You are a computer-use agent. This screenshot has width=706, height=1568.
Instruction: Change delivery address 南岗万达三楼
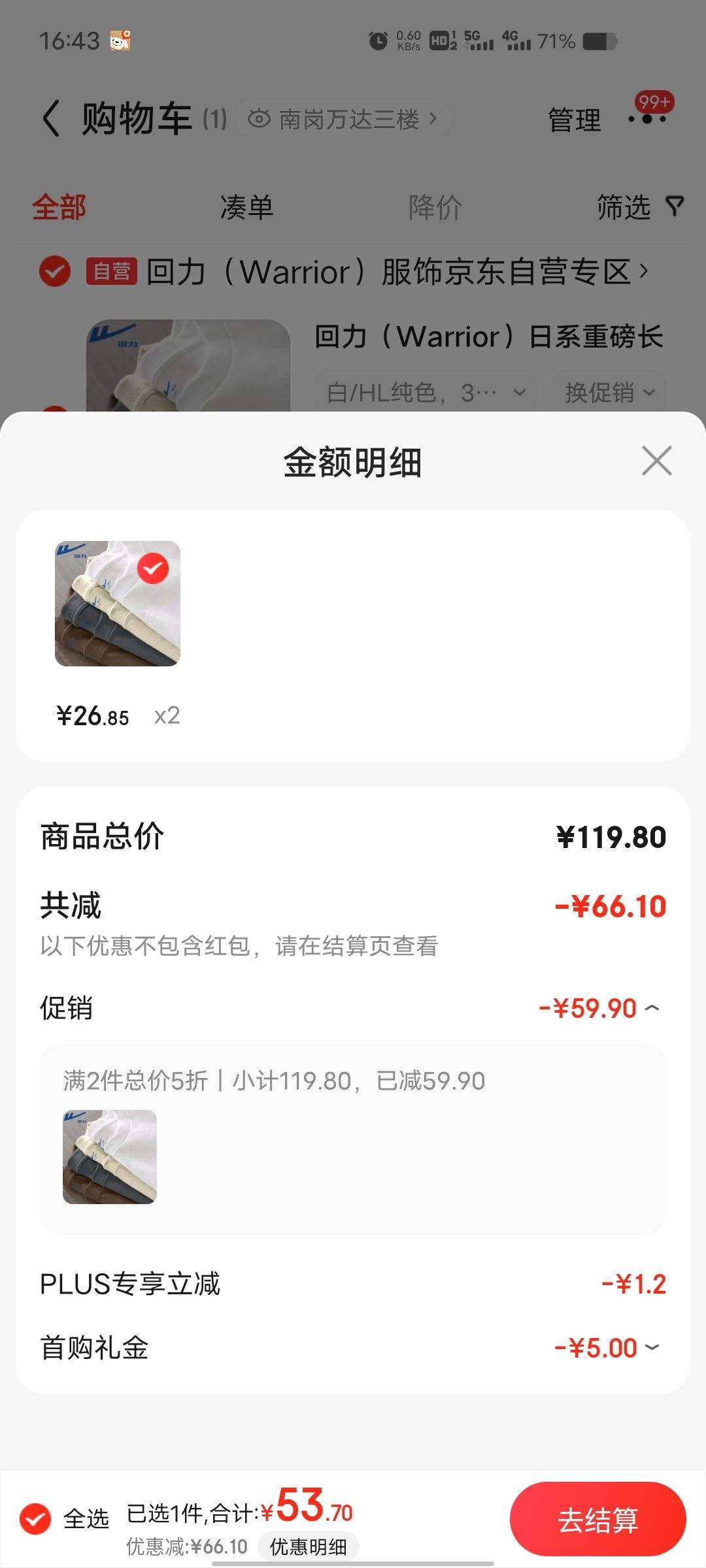[343, 119]
